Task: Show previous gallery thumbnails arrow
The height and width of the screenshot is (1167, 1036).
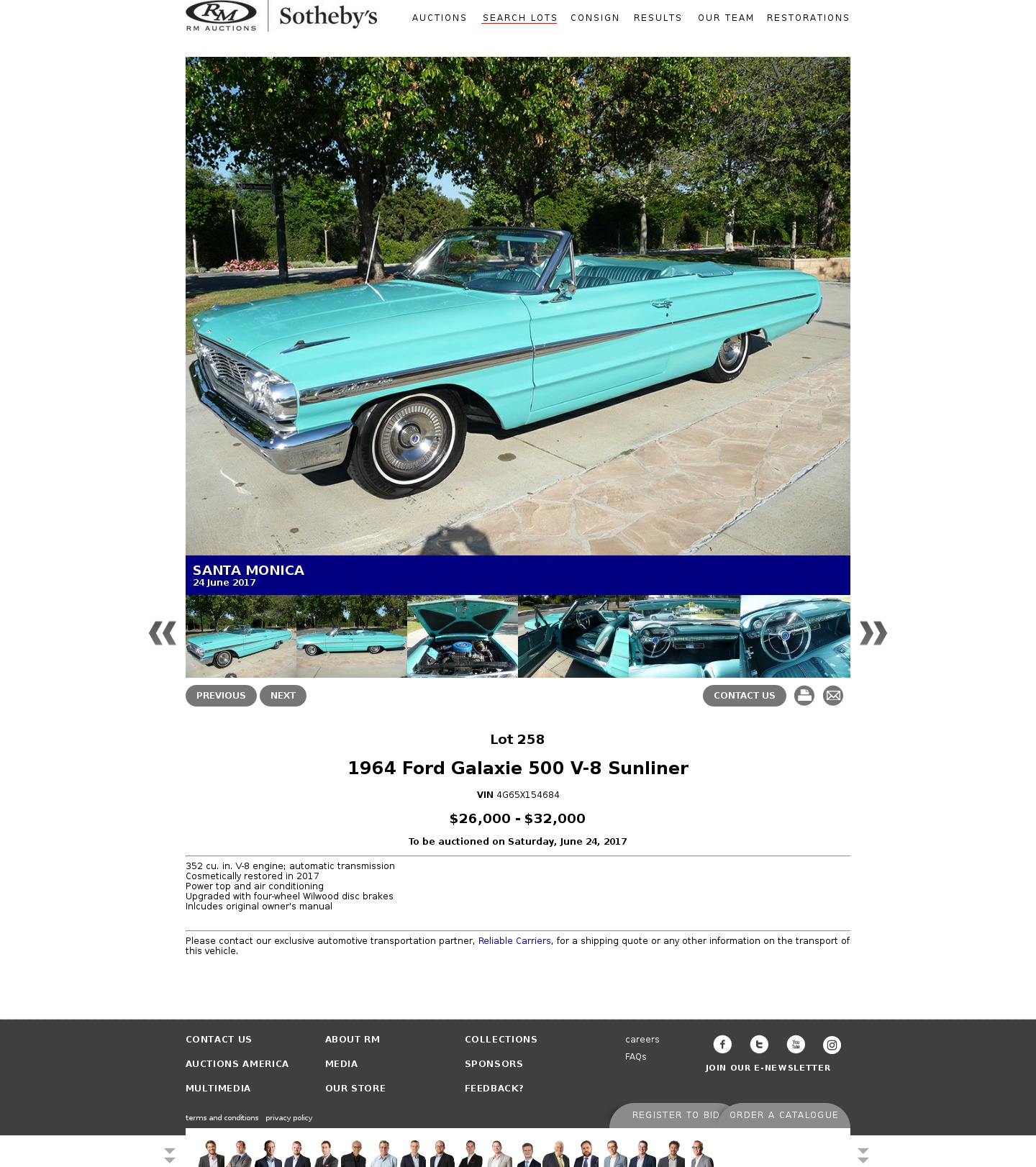Action: pos(163,633)
